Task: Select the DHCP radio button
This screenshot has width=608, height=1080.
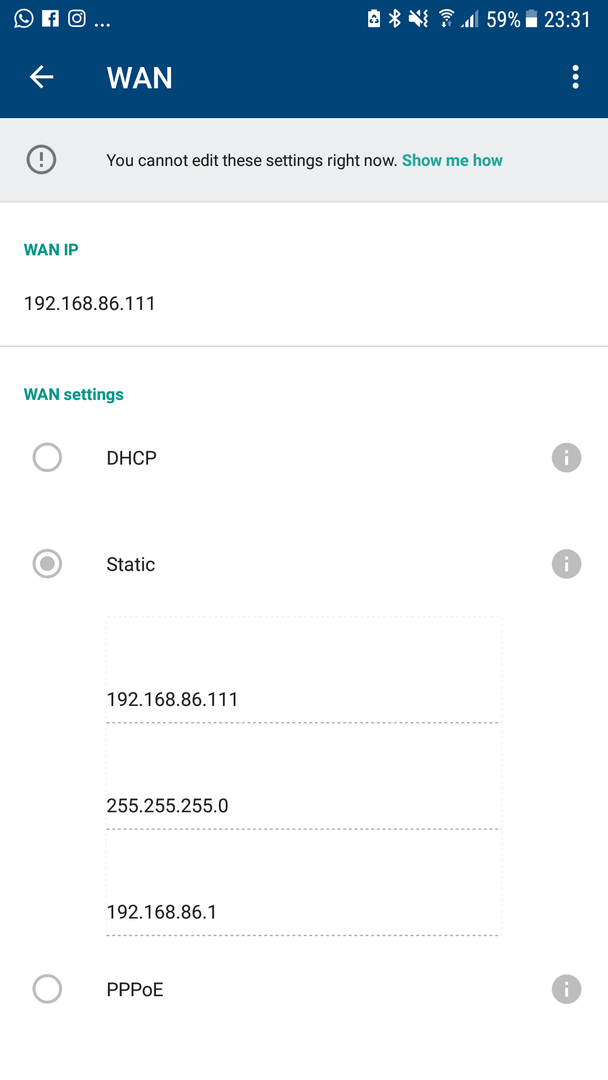Action: coord(47,458)
